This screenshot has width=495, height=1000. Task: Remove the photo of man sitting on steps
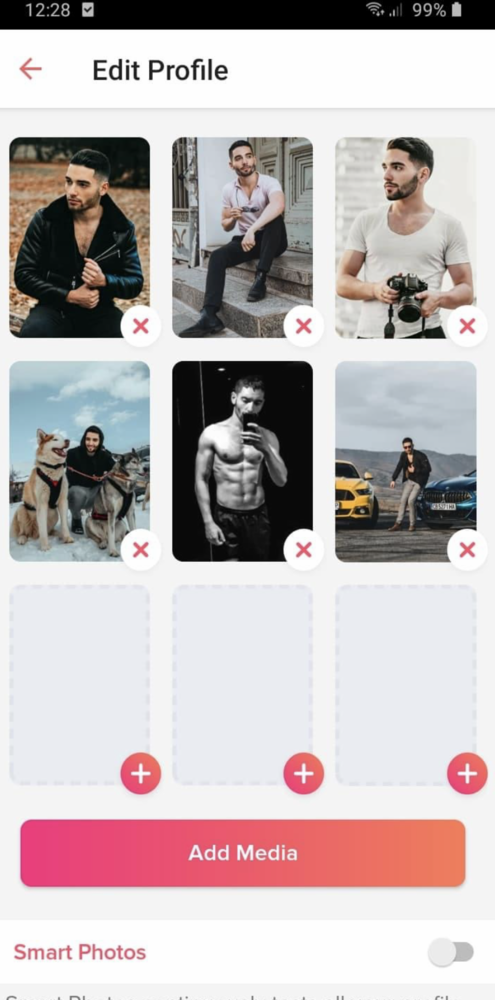[x=304, y=327]
